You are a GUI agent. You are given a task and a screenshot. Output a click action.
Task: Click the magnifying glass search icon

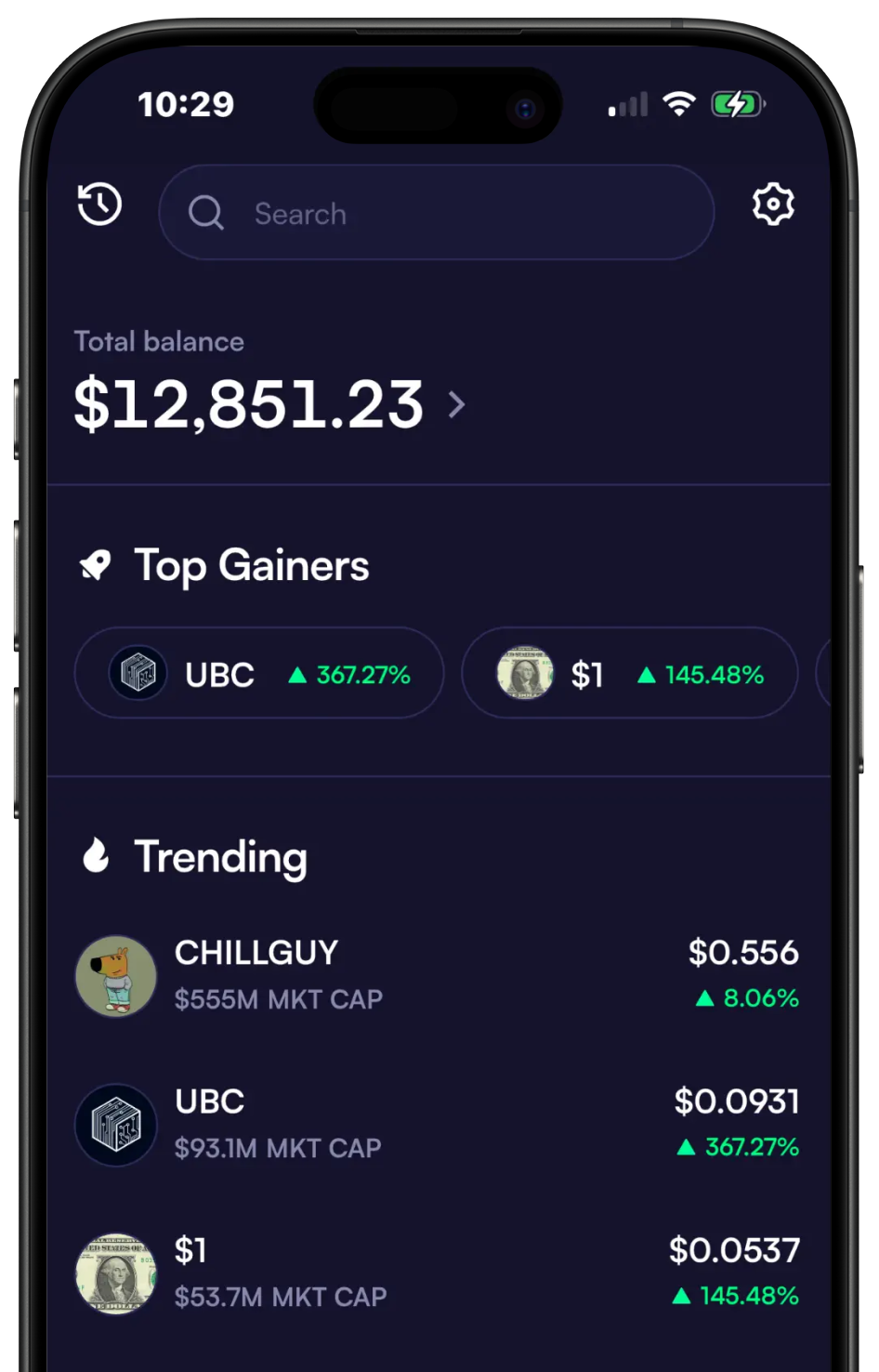206,213
